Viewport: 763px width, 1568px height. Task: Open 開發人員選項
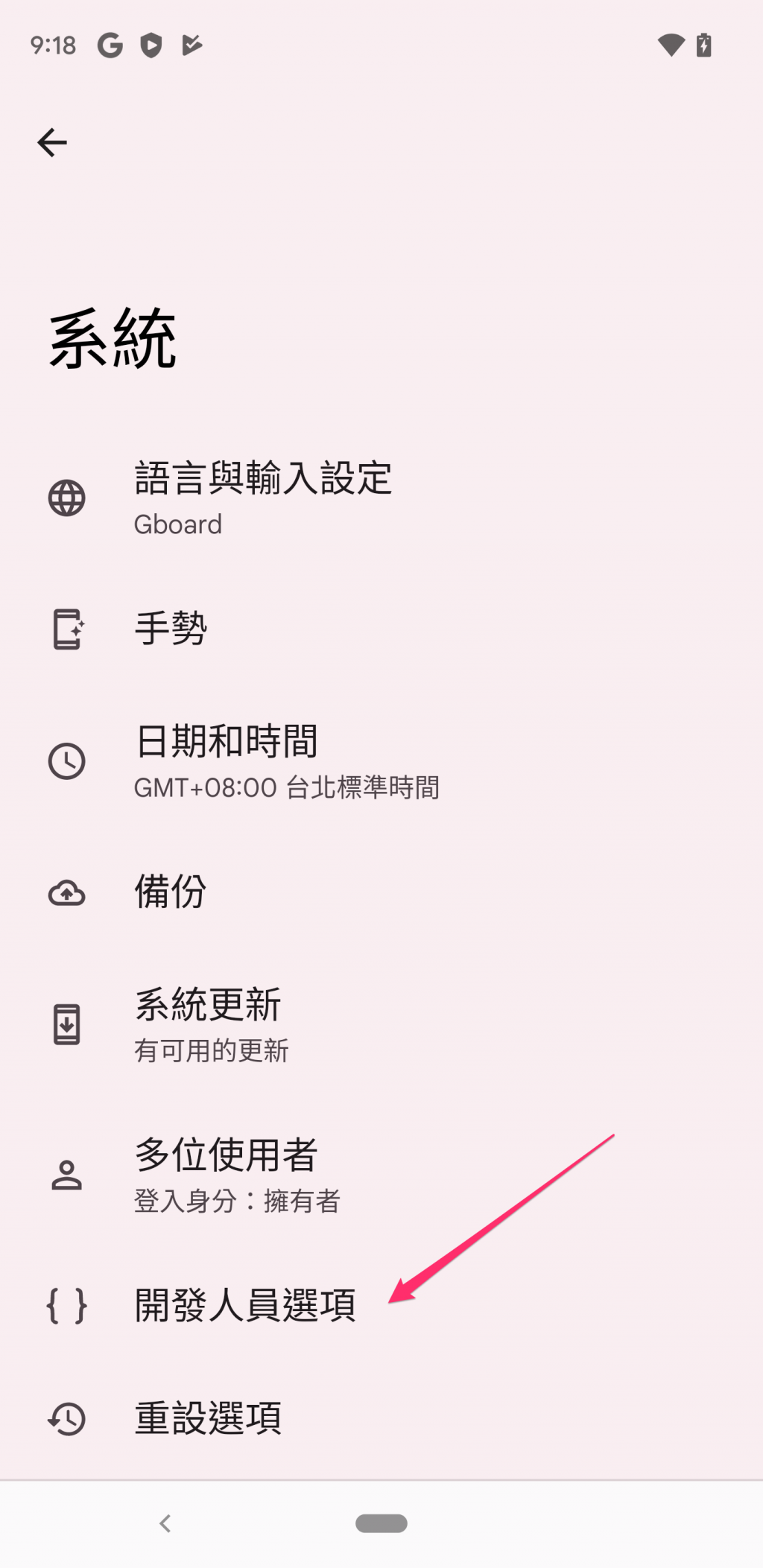[x=245, y=1305]
